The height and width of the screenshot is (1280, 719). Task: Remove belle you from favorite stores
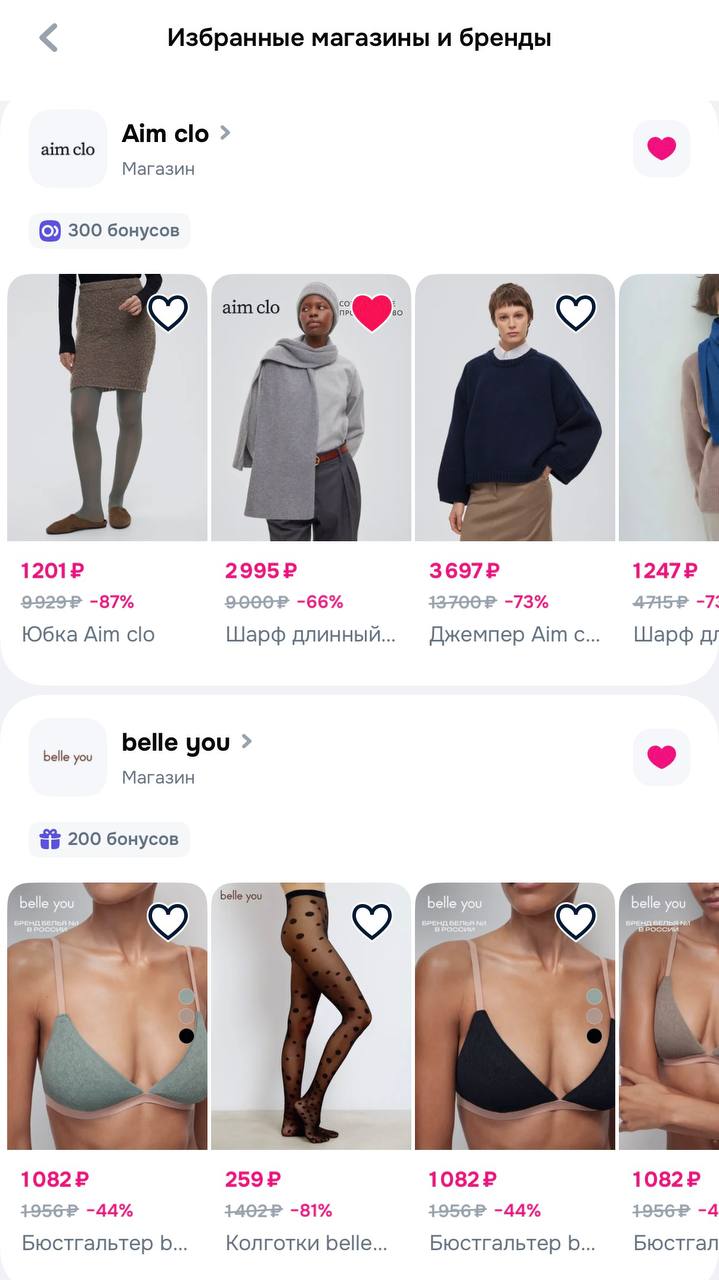(661, 757)
